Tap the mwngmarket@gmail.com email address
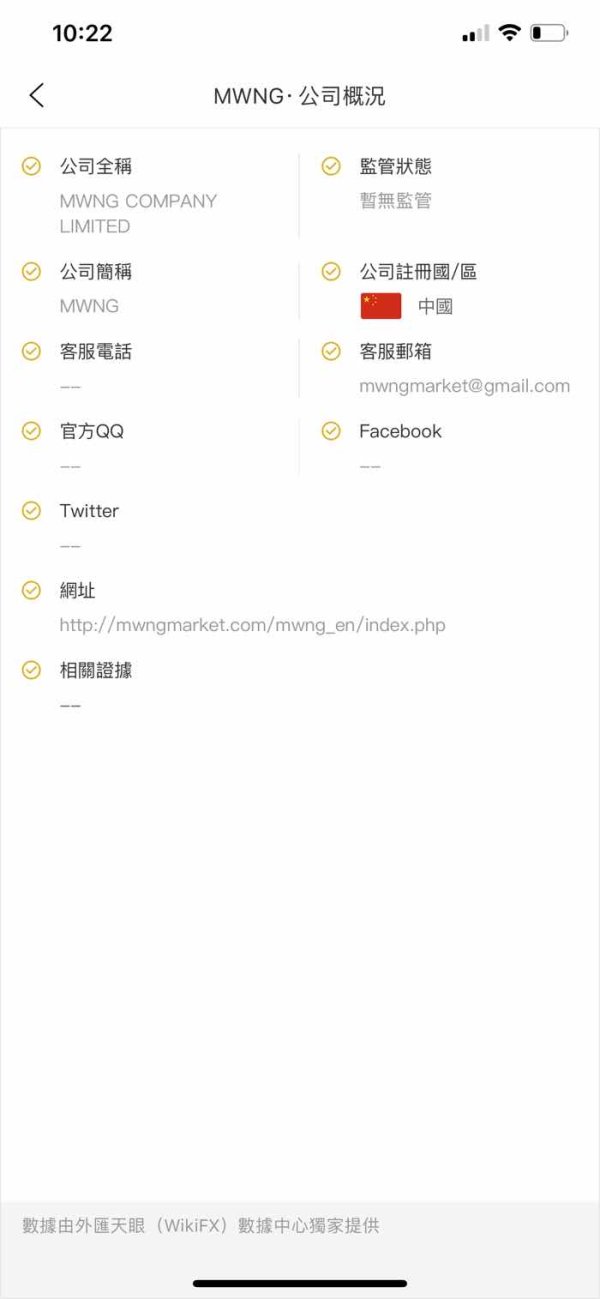The image size is (600, 1299). (x=464, y=386)
